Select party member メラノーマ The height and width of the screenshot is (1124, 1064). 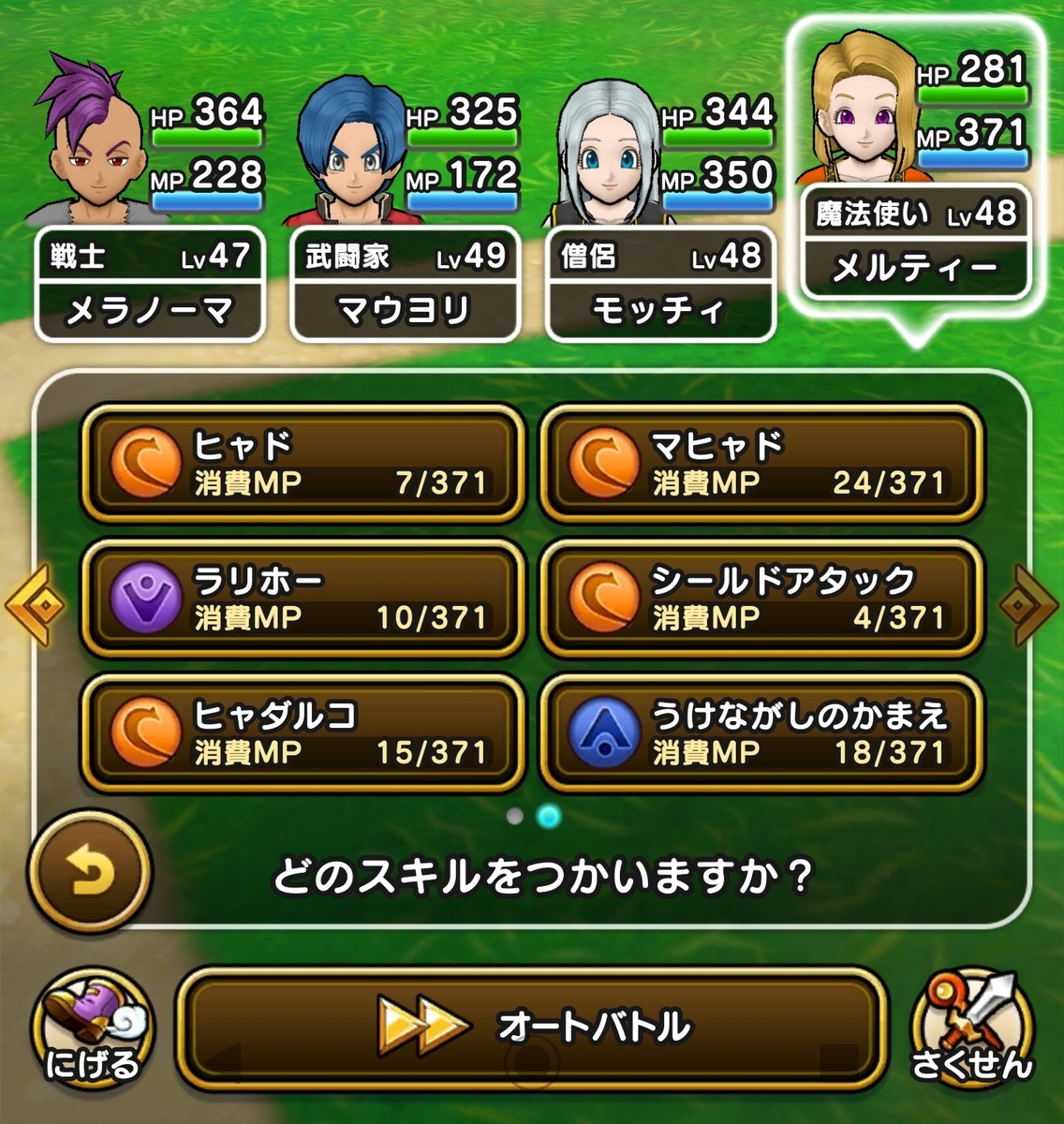(x=150, y=285)
